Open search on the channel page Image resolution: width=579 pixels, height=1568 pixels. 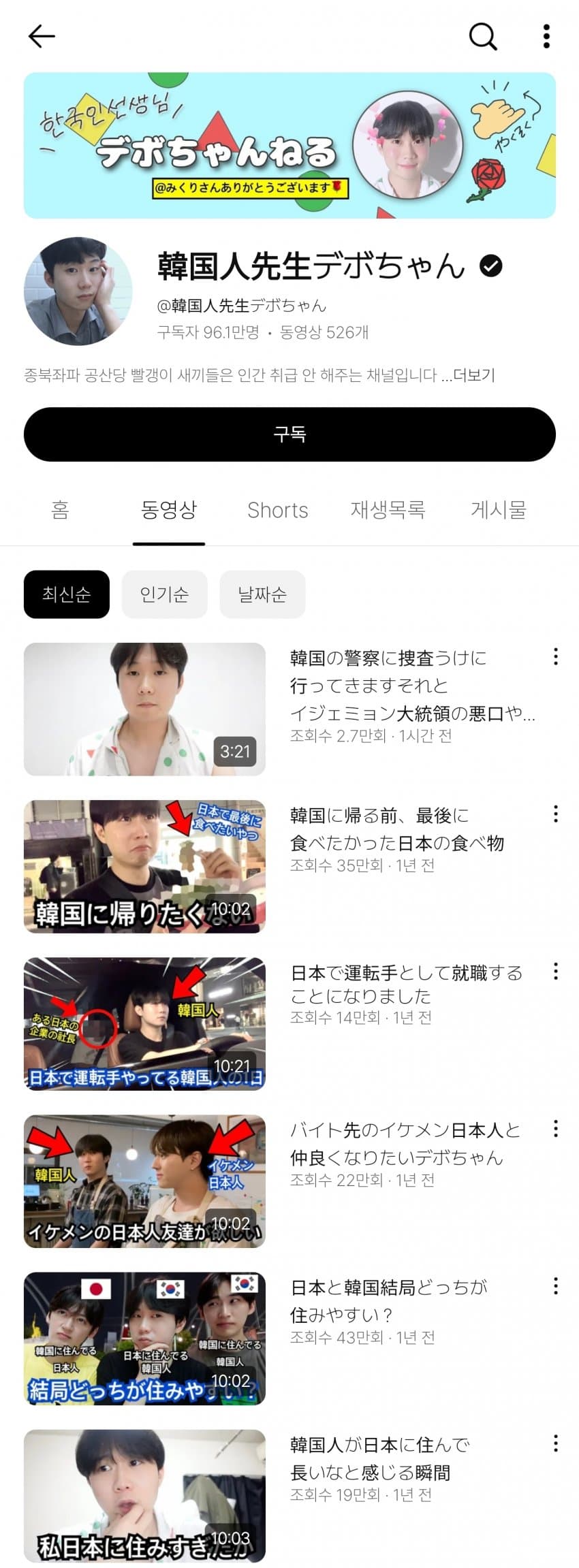pyautogui.click(x=483, y=36)
